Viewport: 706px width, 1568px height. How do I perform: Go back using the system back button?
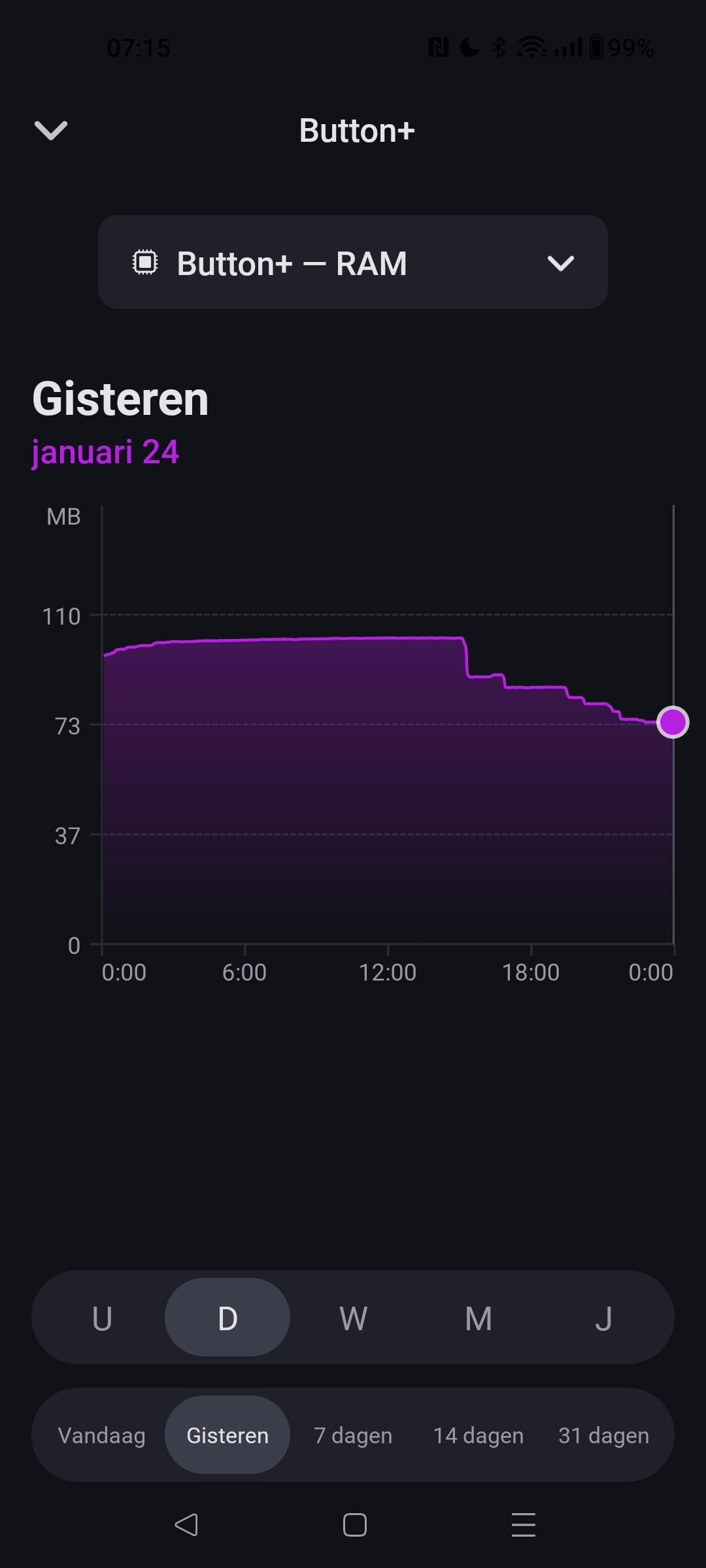tap(186, 1525)
